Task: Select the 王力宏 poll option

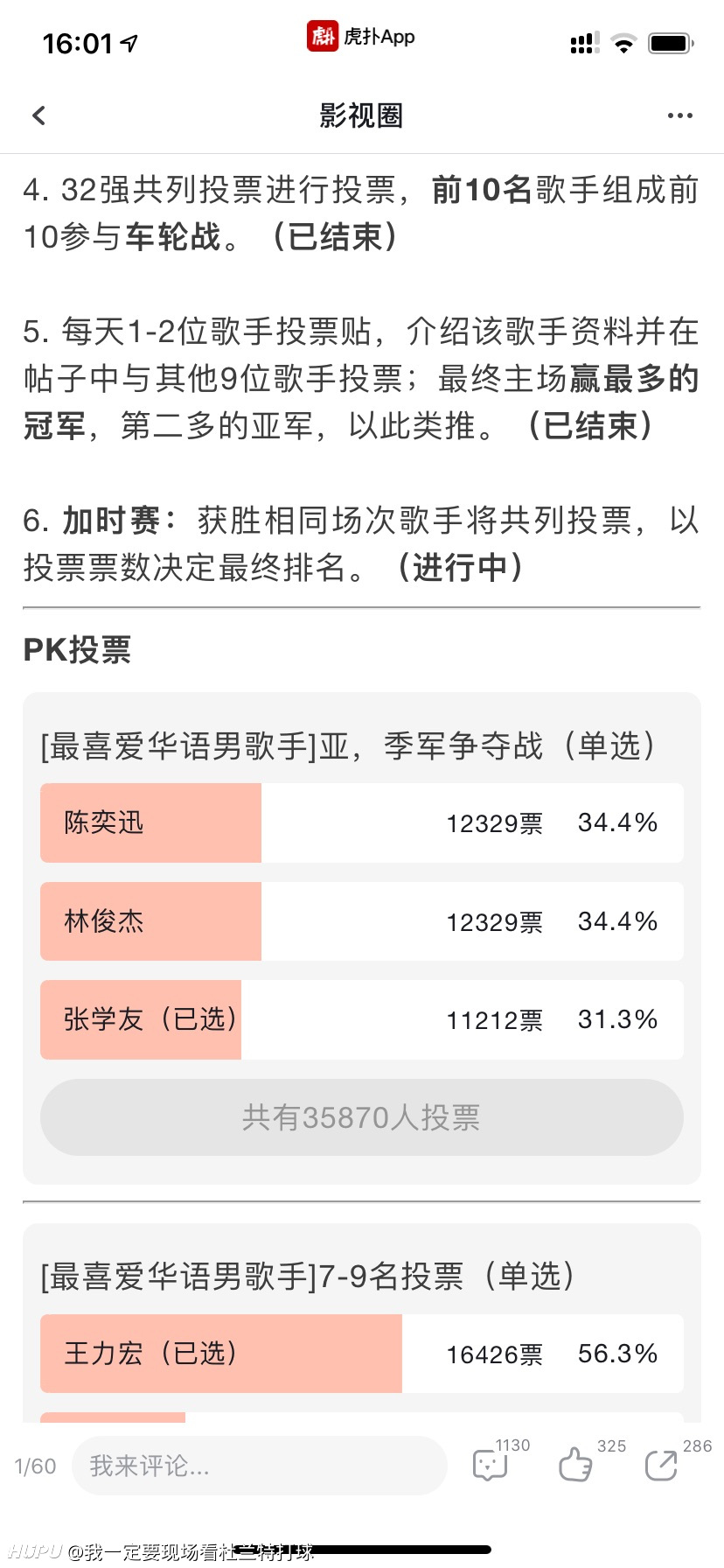Action: coord(362,1354)
